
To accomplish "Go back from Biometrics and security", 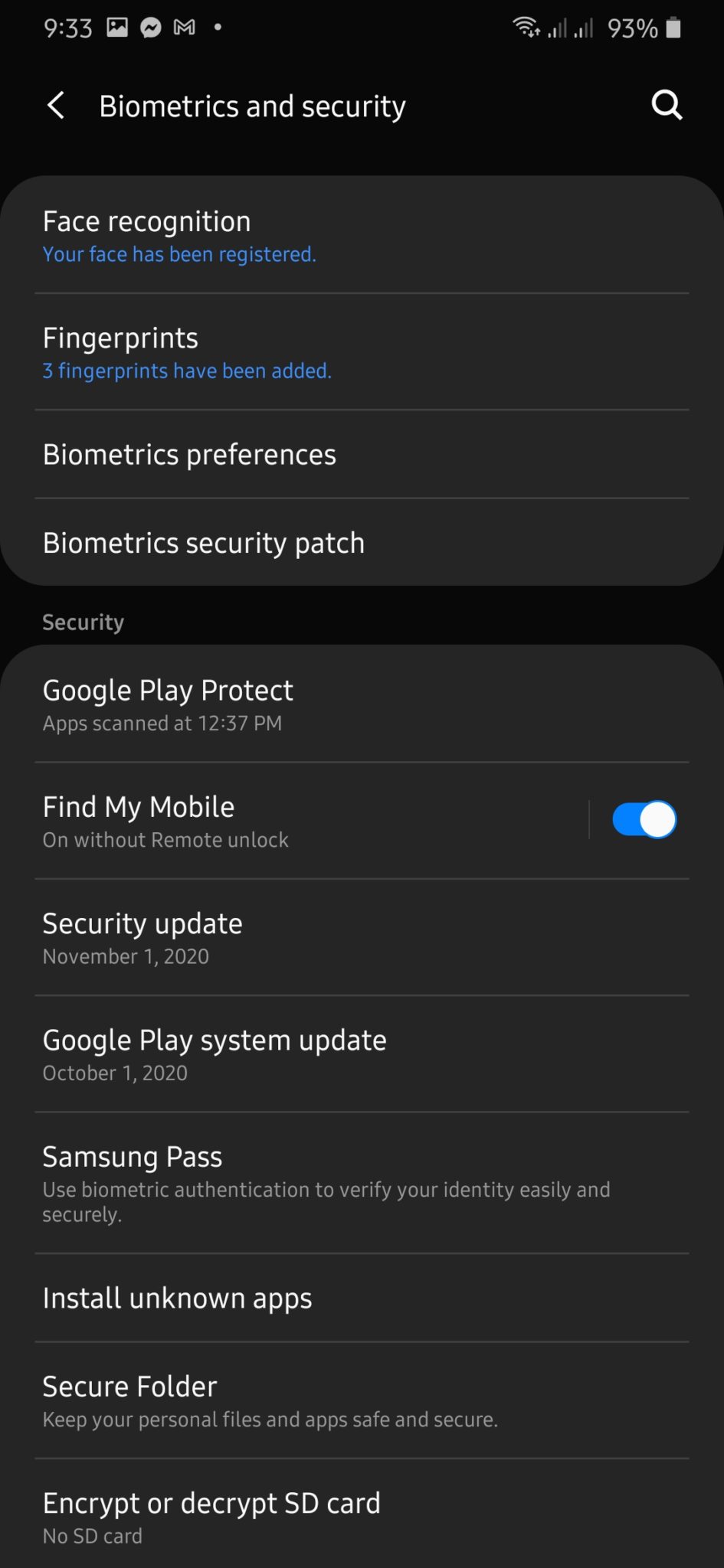I will pyautogui.click(x=55, y=106).
